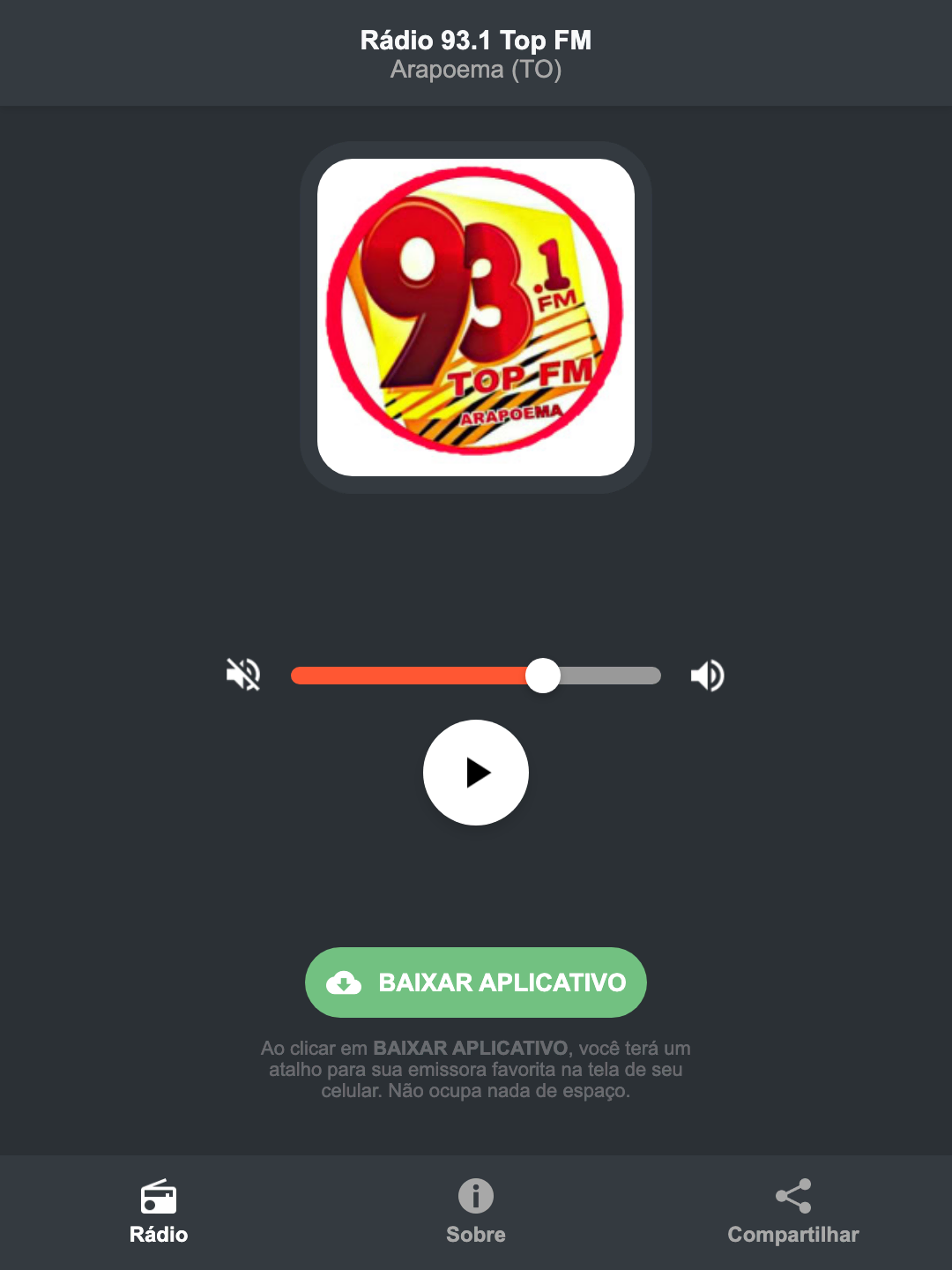Viewport: 952px width, 1270px height.
Task: Click the station title Rádio 93.1 Top FM
Action: [475, 41]
